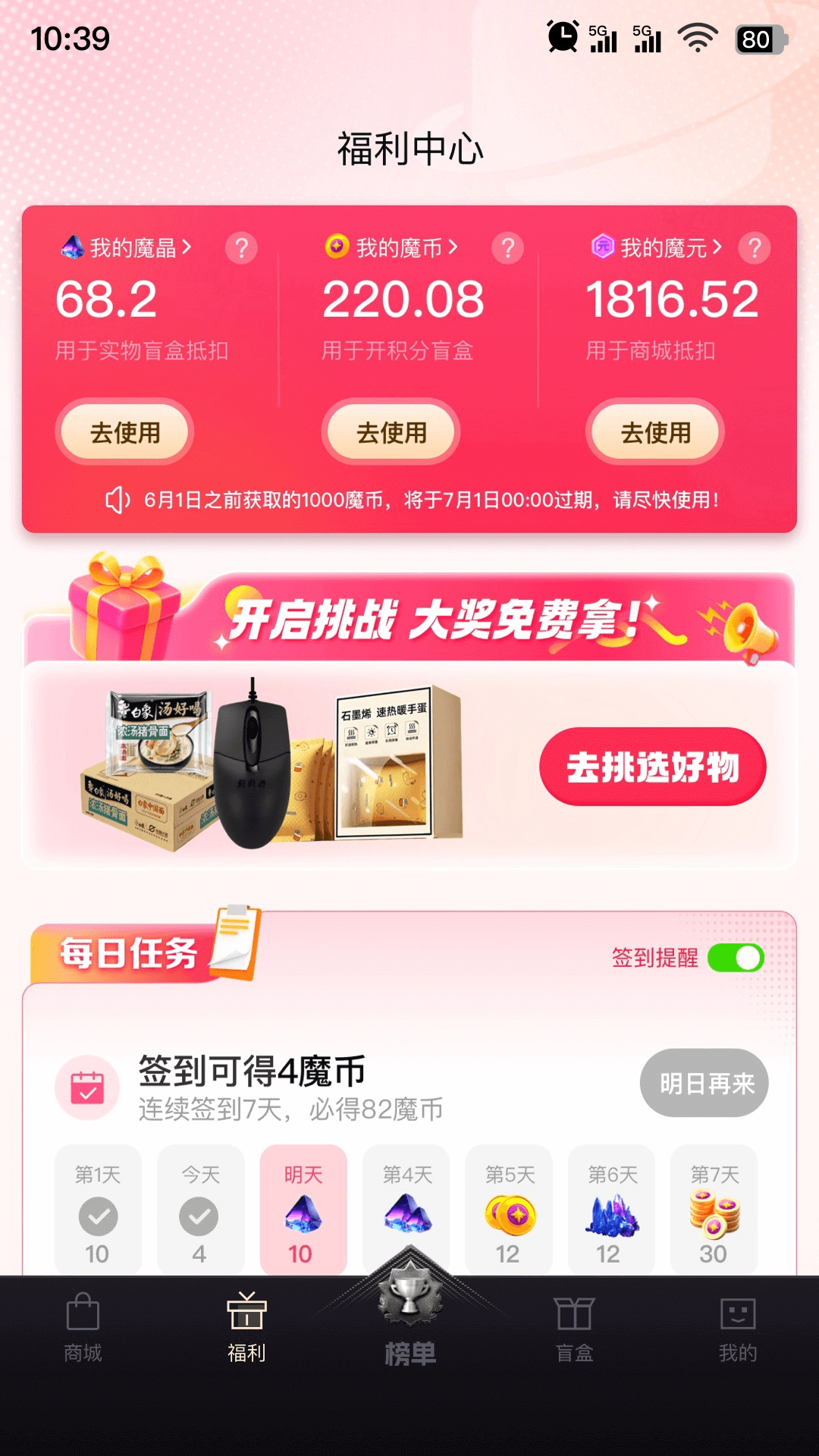
Task: Click the announcement speaker icon
Action: point(118,500)
